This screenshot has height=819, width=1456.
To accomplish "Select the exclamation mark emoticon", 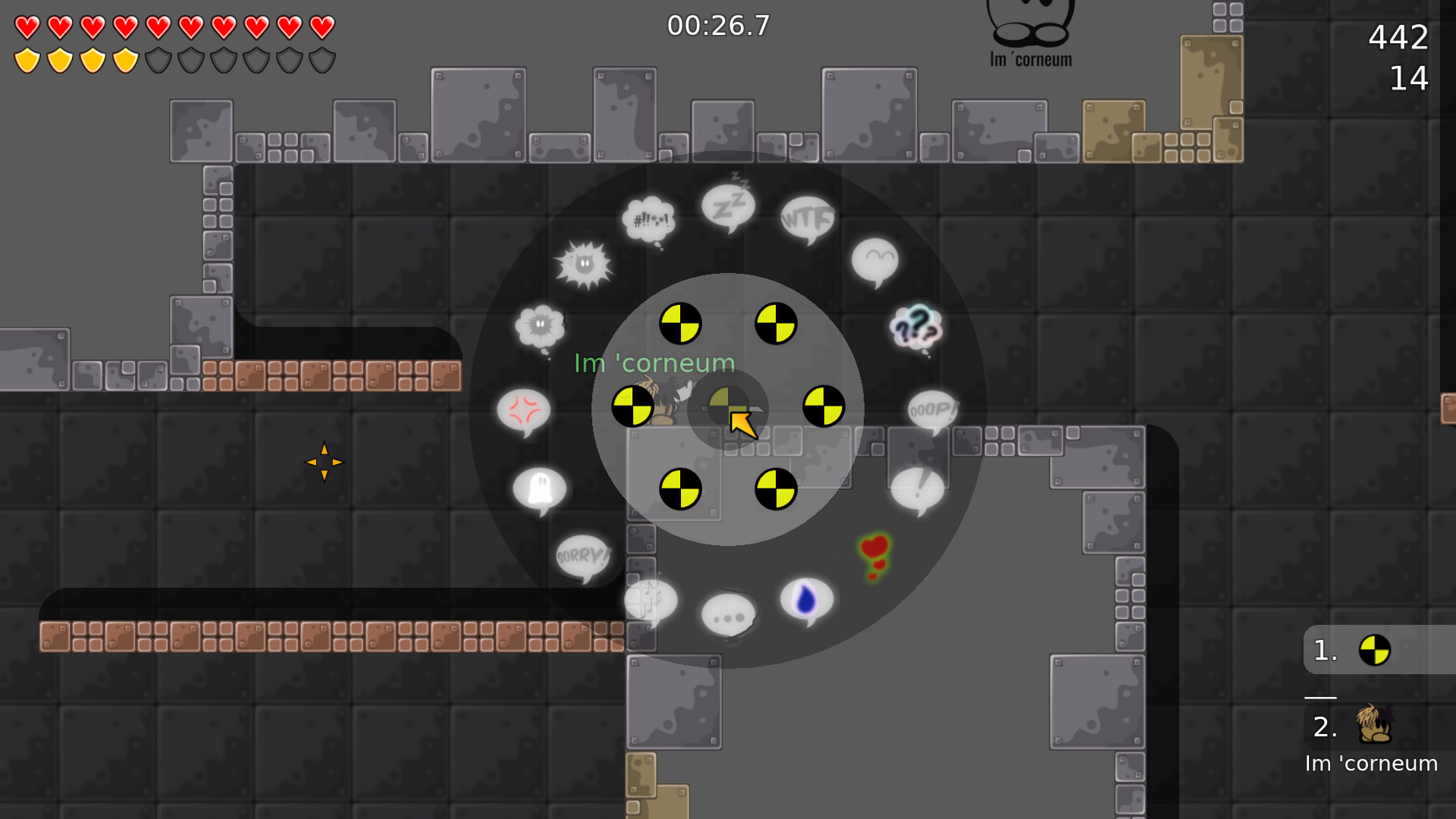I will [918, 489].
